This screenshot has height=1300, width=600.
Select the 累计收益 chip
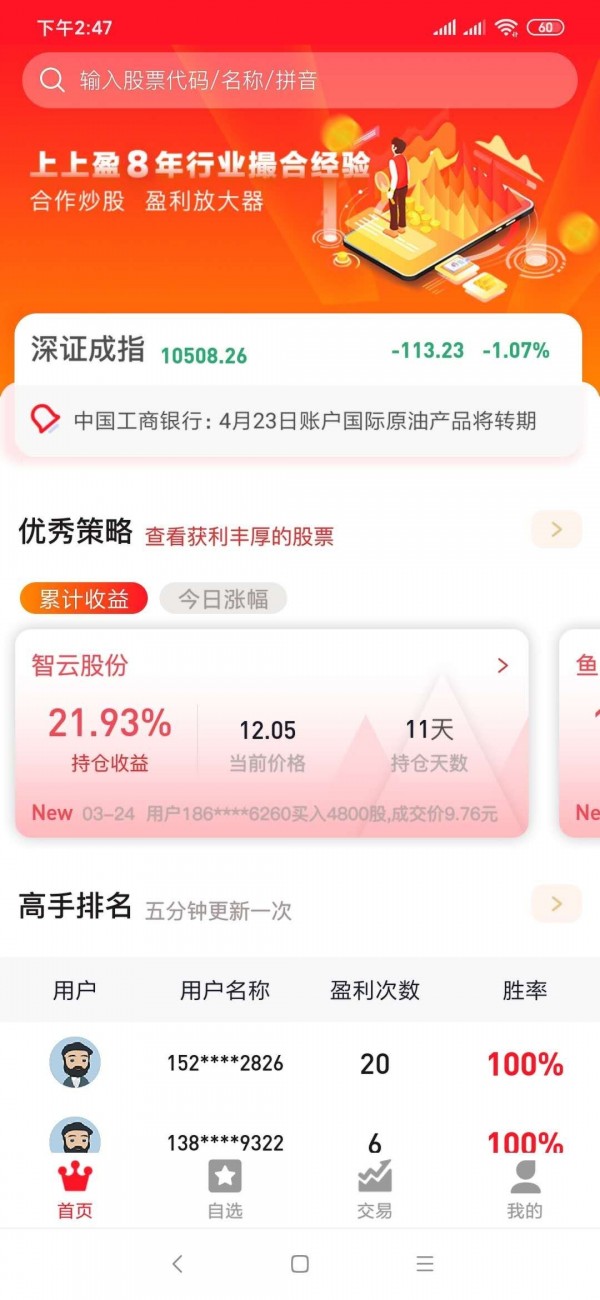(x=84, y=599)
